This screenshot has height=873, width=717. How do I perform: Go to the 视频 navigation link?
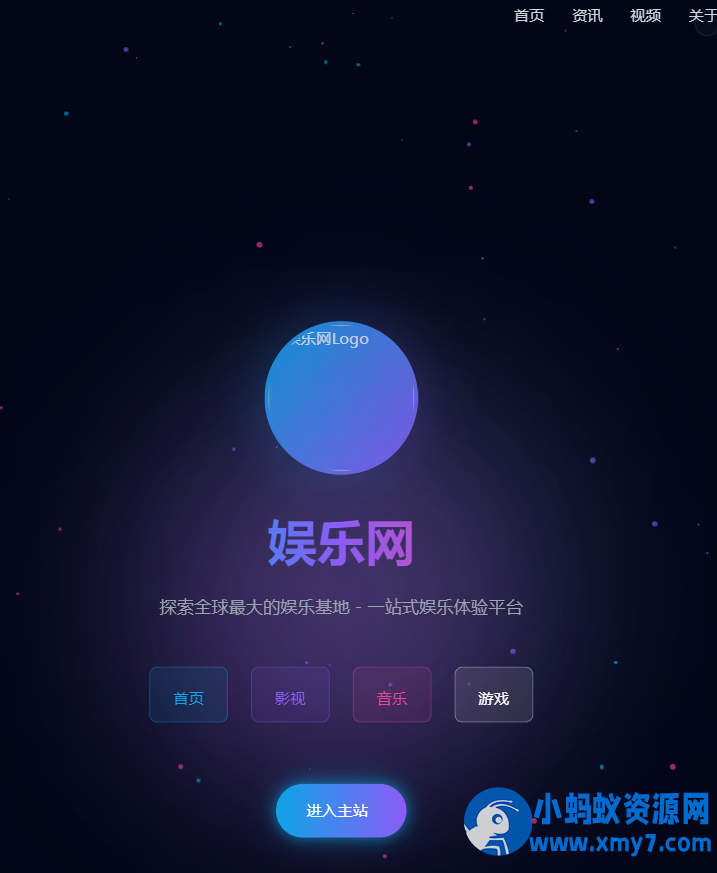pyautogui.click(x=645, y=16)
